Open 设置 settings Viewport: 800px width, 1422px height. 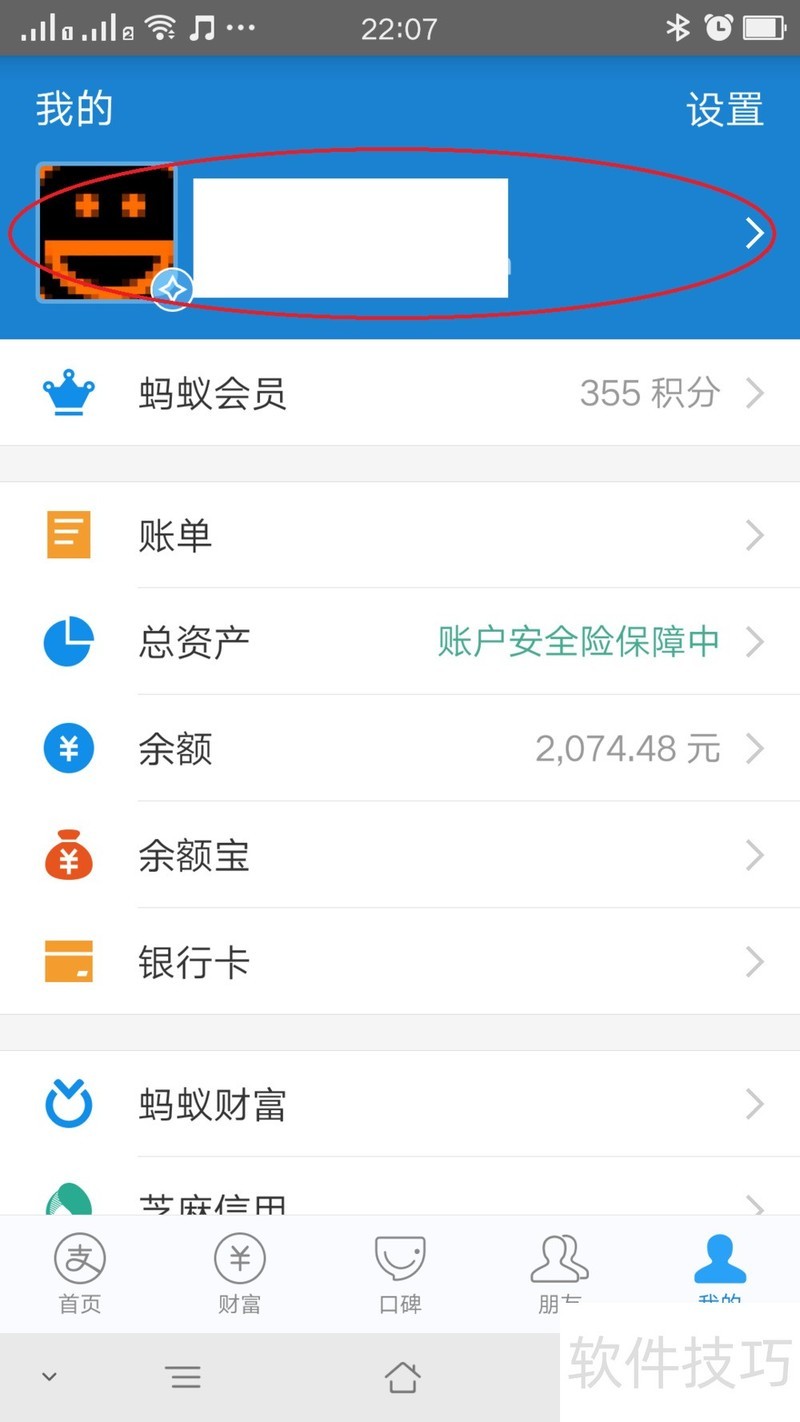[725, 110]
